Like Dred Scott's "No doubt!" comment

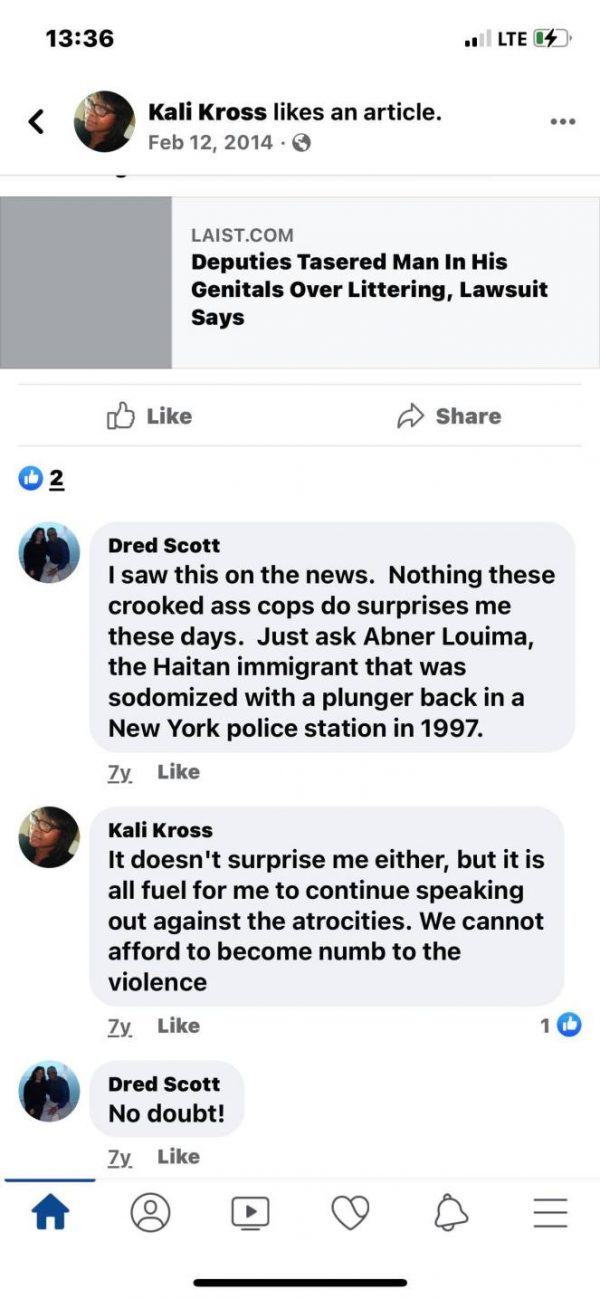[178, 1157]
